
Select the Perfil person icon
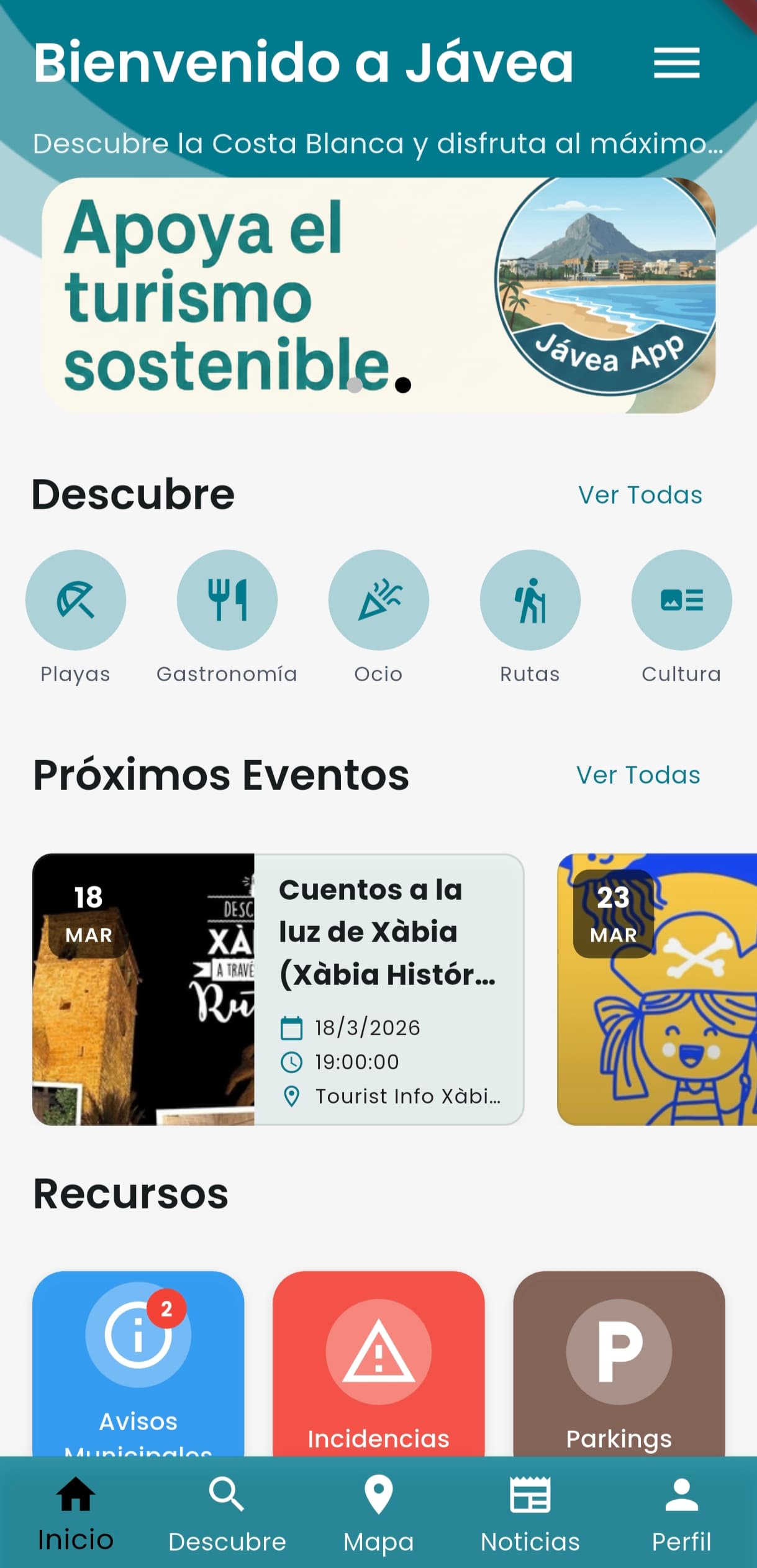(681, 1505)
